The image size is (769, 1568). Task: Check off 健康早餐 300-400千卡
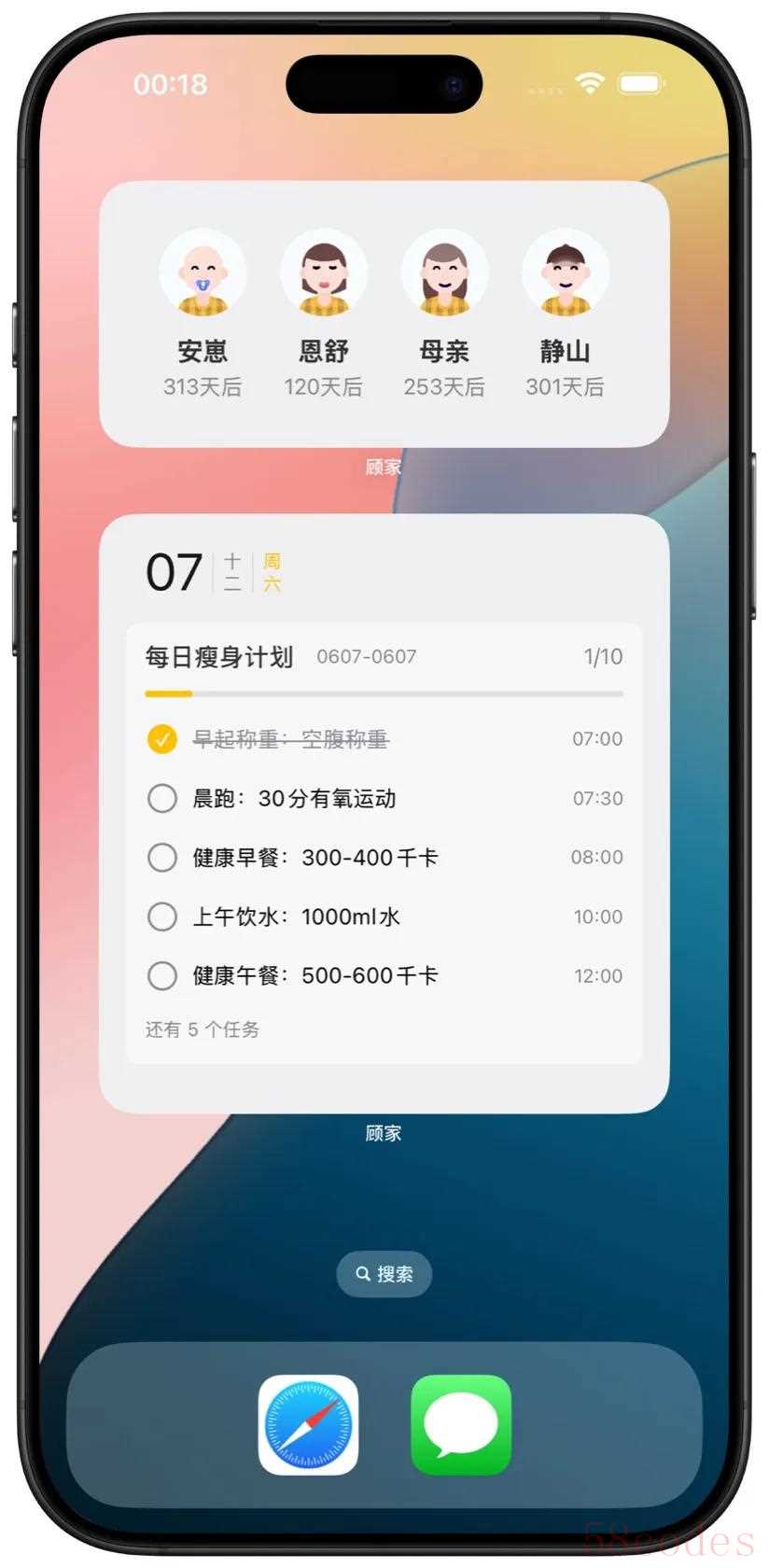[x=162, y=857]
